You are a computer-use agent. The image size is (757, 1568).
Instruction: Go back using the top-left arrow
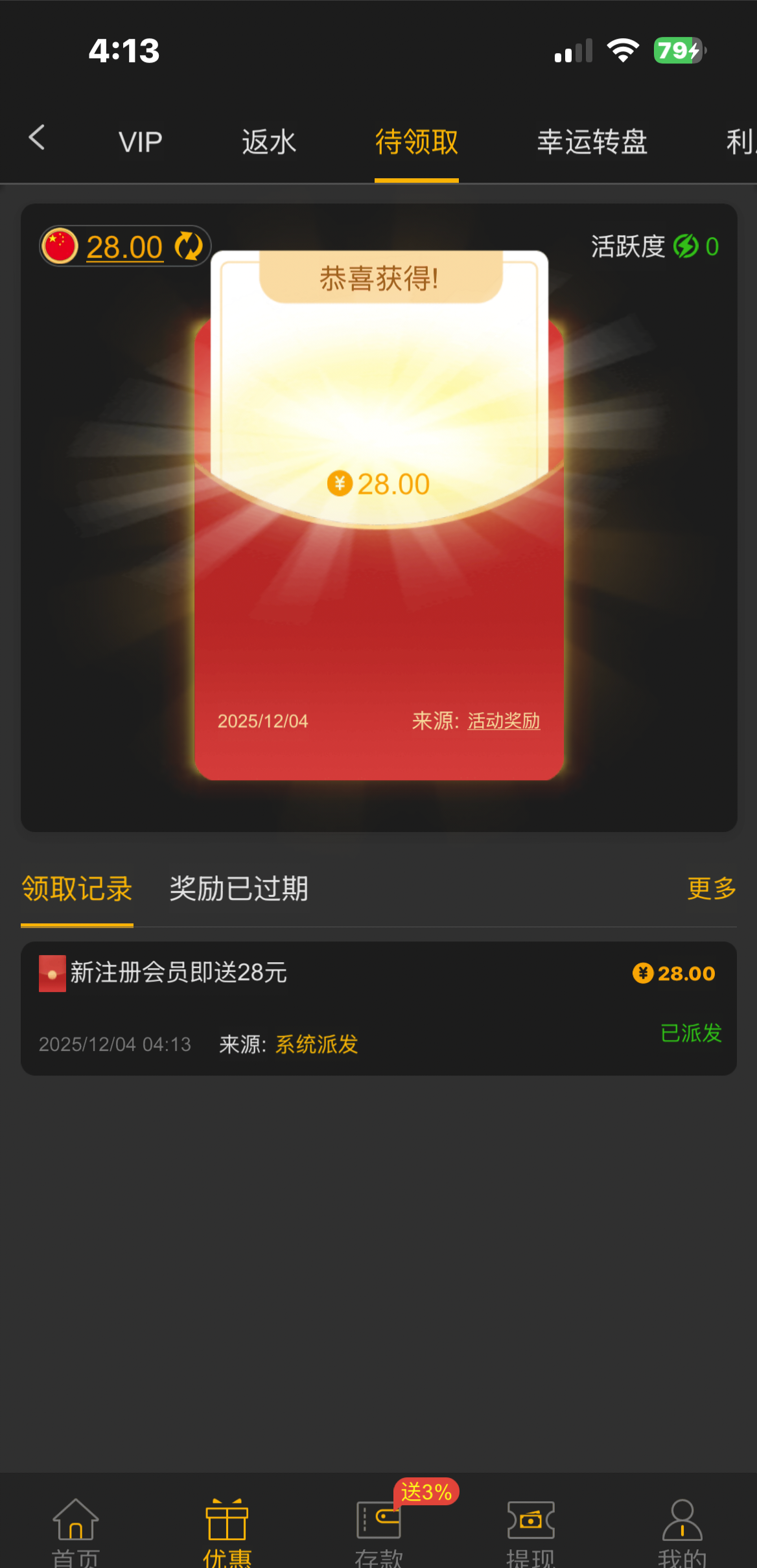37,138
